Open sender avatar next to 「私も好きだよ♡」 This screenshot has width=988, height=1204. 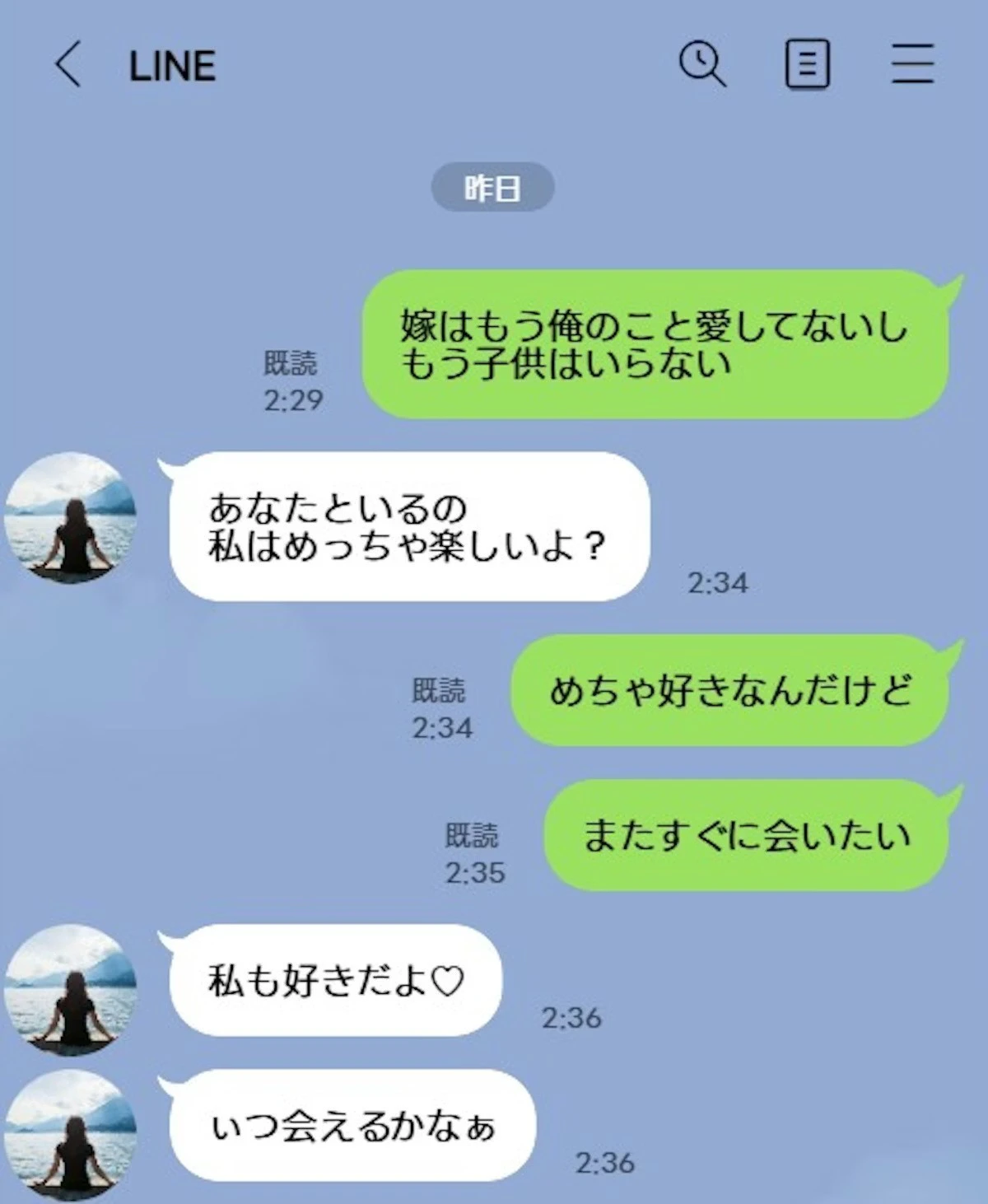point(71,989)
